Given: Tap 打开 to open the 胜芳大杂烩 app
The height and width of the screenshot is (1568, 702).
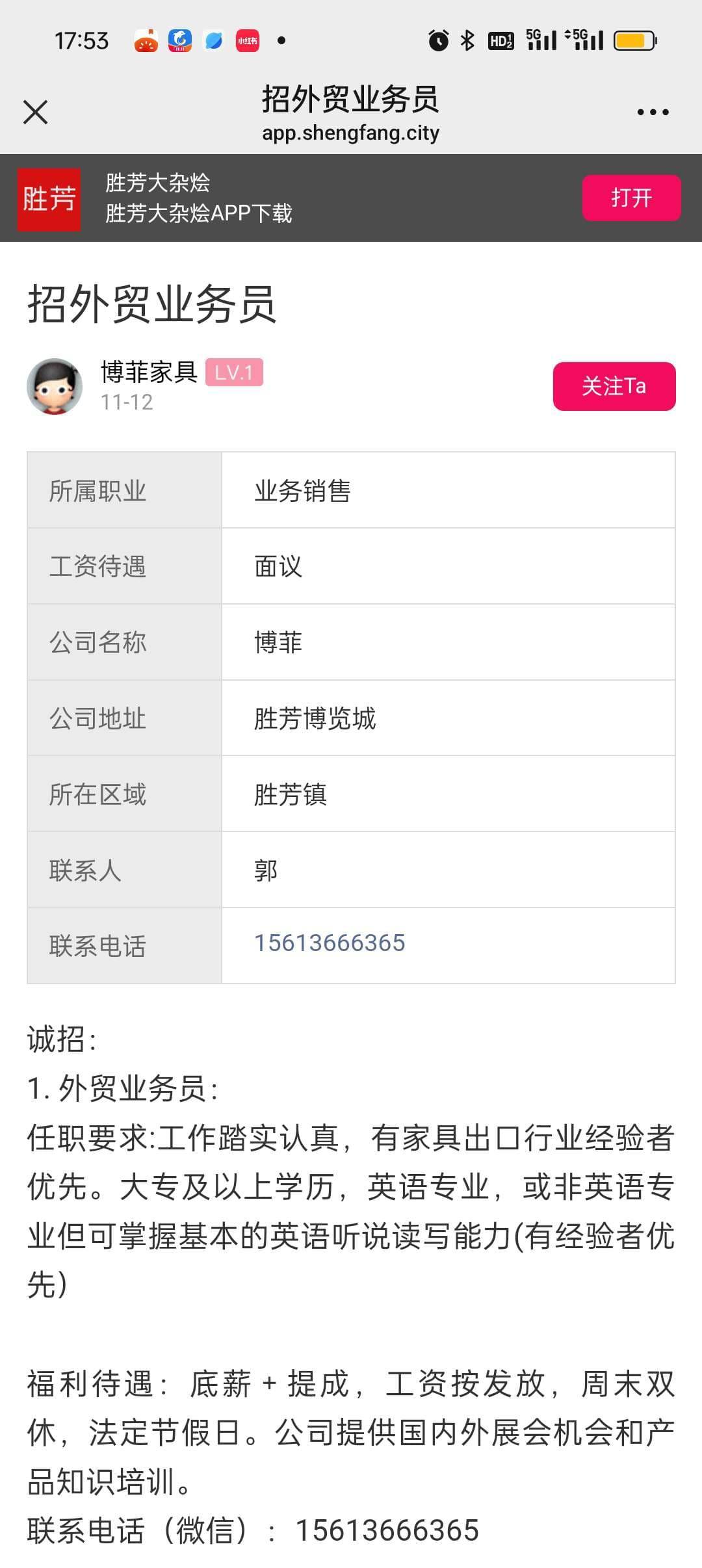Looking at the screenshot, I should (x=630, y=198).
